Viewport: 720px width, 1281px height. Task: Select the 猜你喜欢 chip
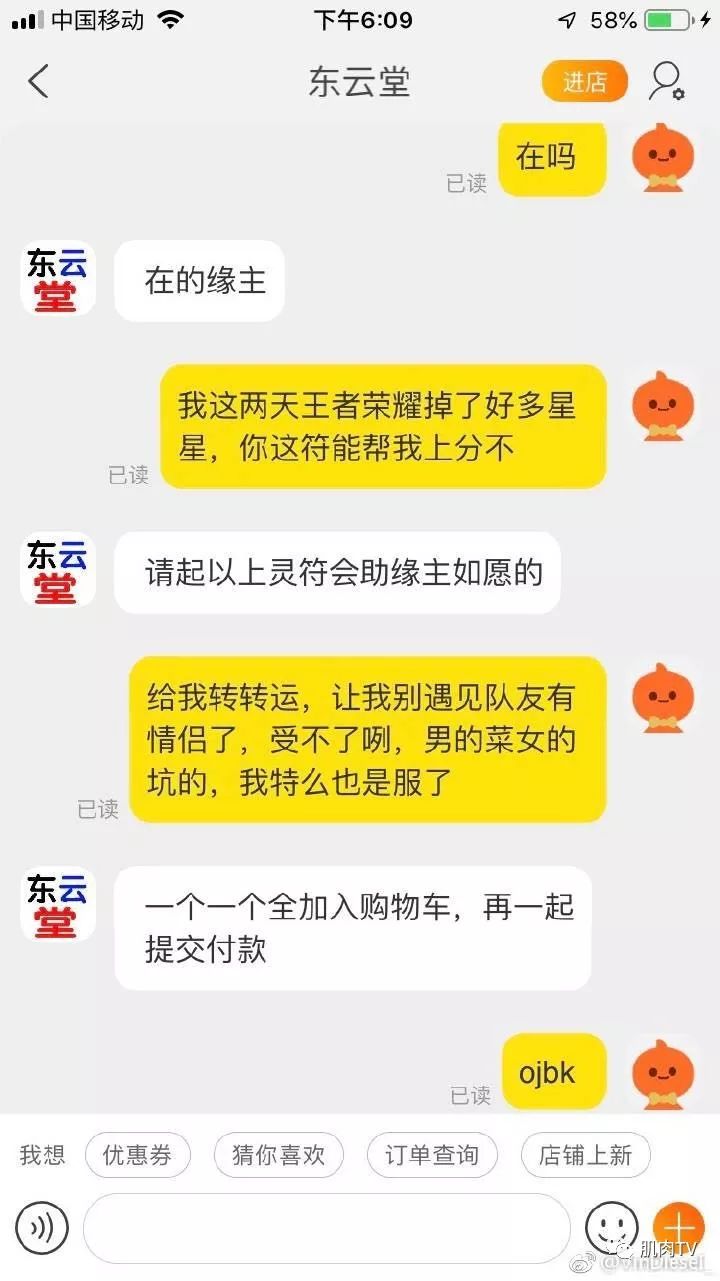coord(279,1155)
